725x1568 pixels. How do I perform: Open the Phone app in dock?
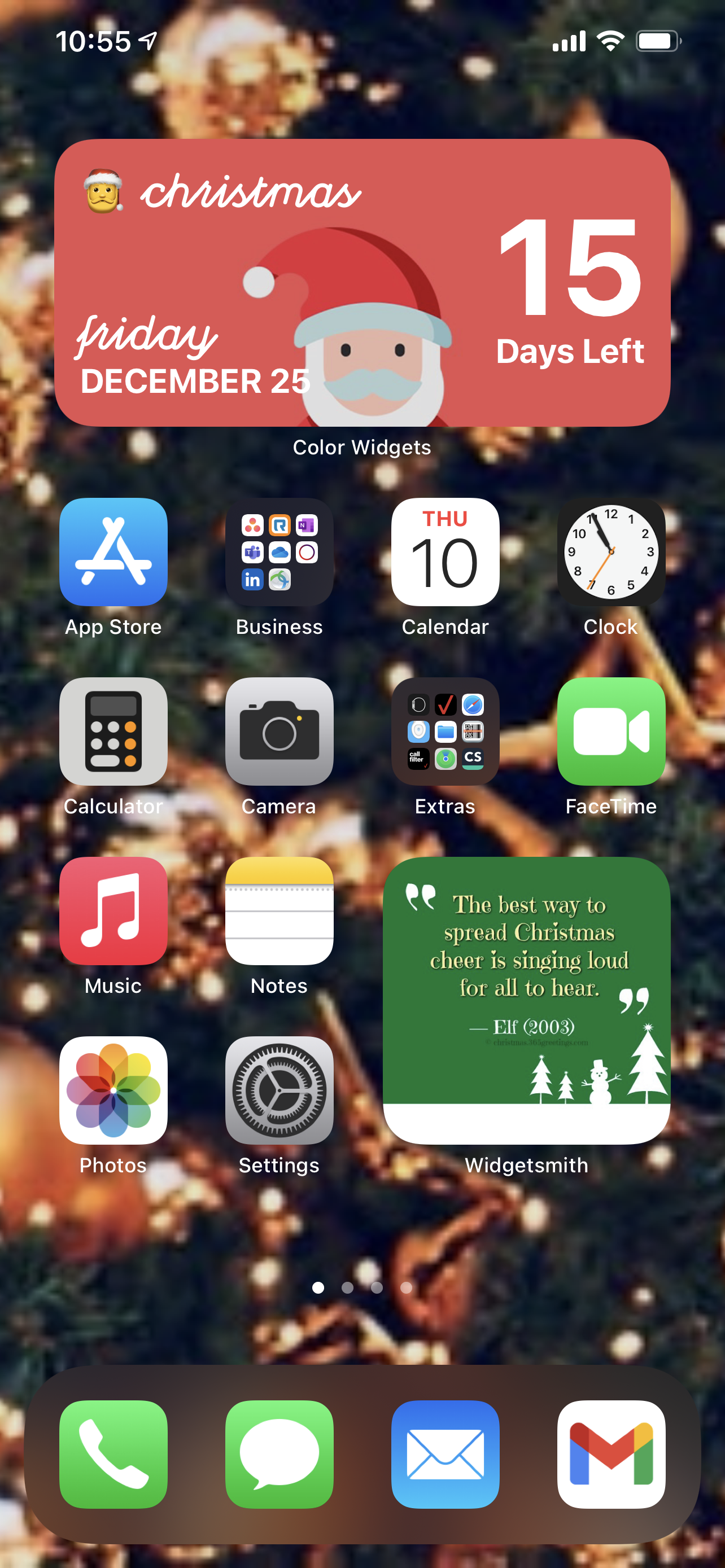(x=113, y=1454)
